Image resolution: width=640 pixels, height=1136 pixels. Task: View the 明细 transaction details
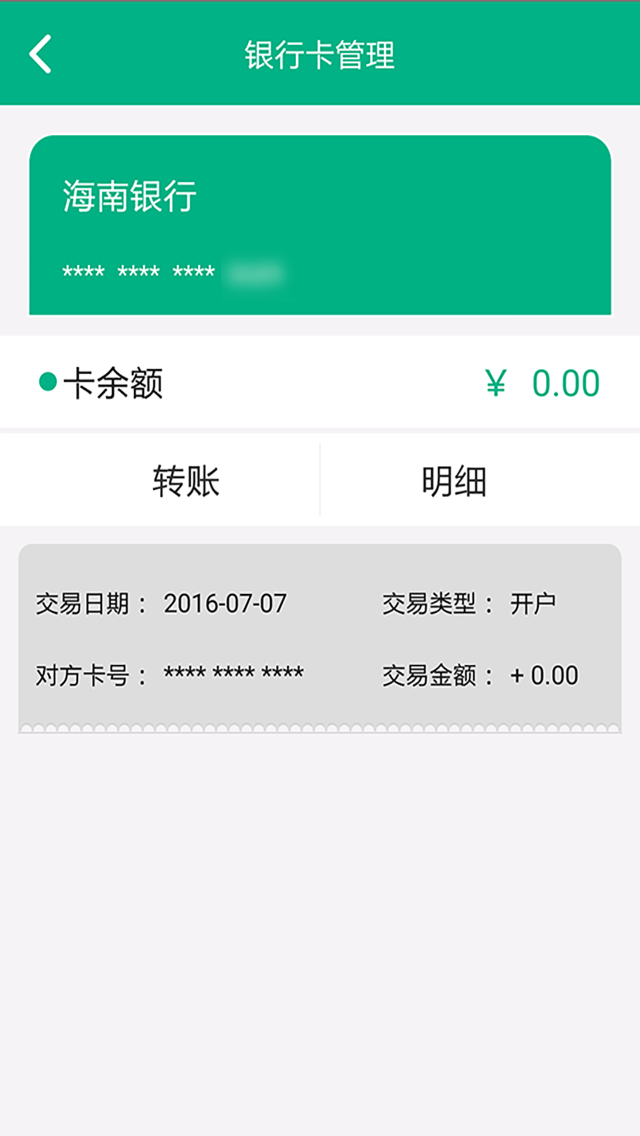[x=454, y=481]
